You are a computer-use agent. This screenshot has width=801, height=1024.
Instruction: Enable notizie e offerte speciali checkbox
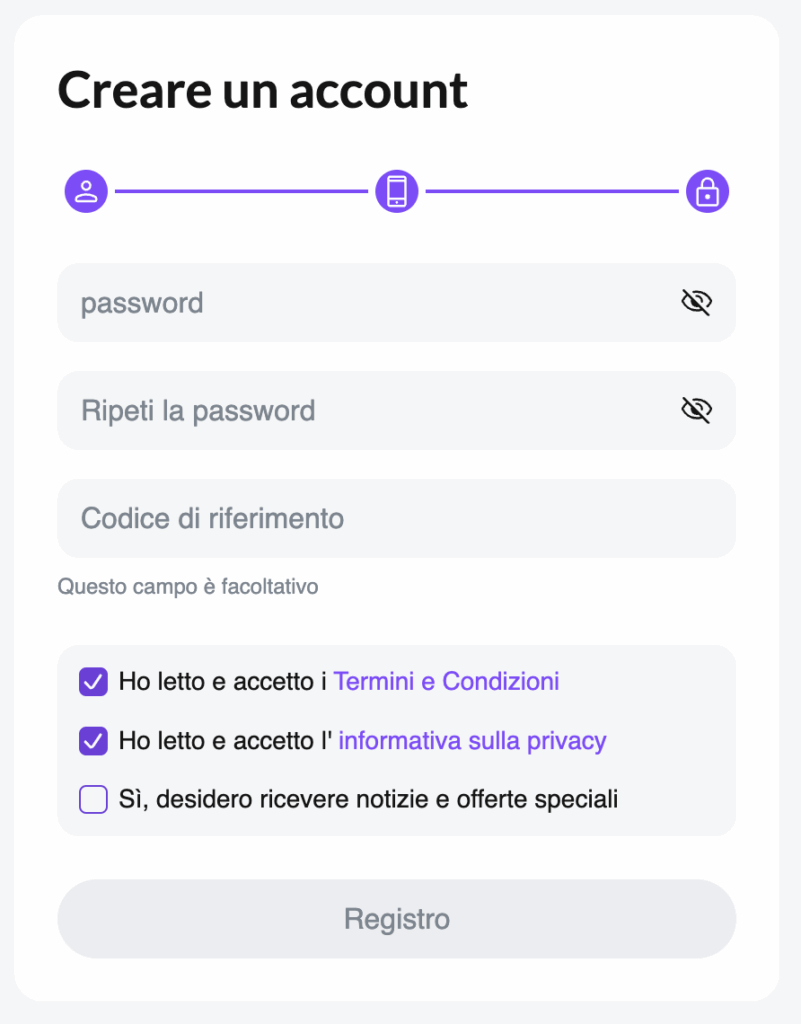coord(93,800)
